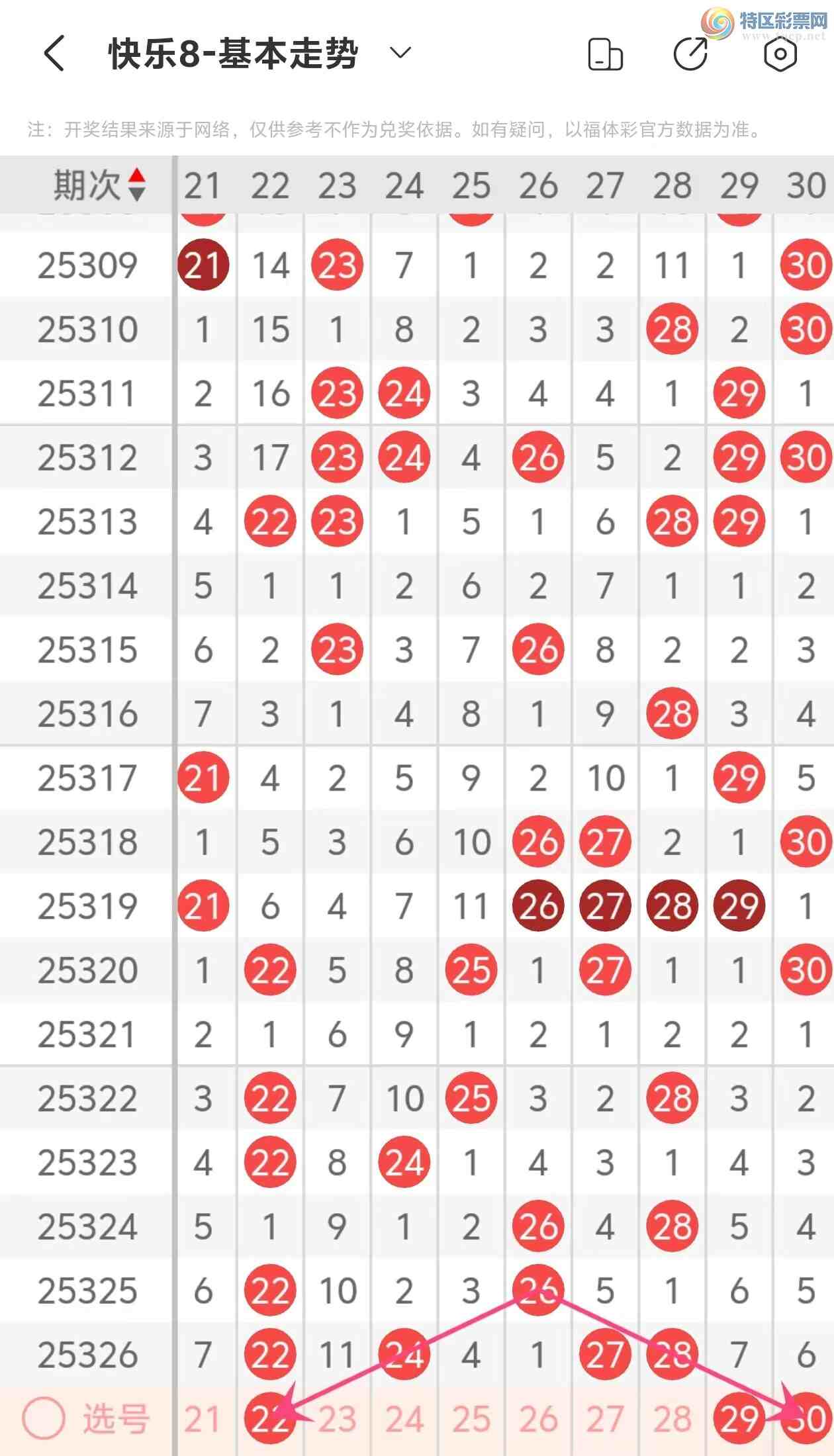Viewport: 834px width, 1456px height.
Task: Share this trend chart
Action: (x=690, y=54)
